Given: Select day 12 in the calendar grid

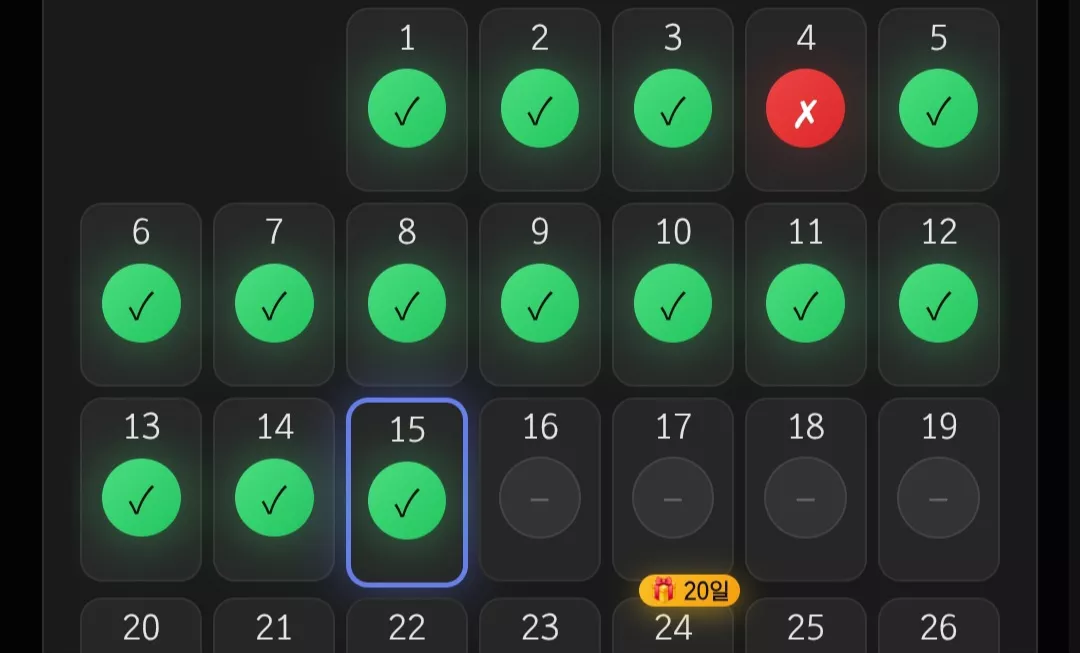Looking at the screenshot, I should [939, 294].
